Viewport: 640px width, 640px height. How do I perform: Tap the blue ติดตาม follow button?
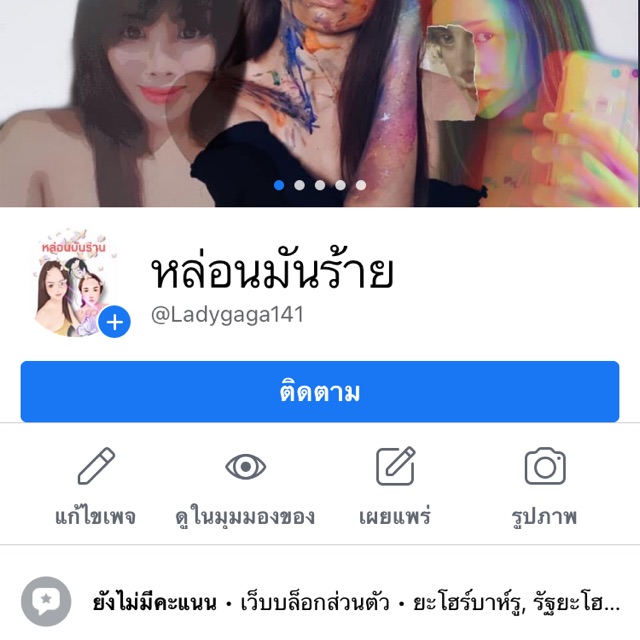[x=320, y=392]
